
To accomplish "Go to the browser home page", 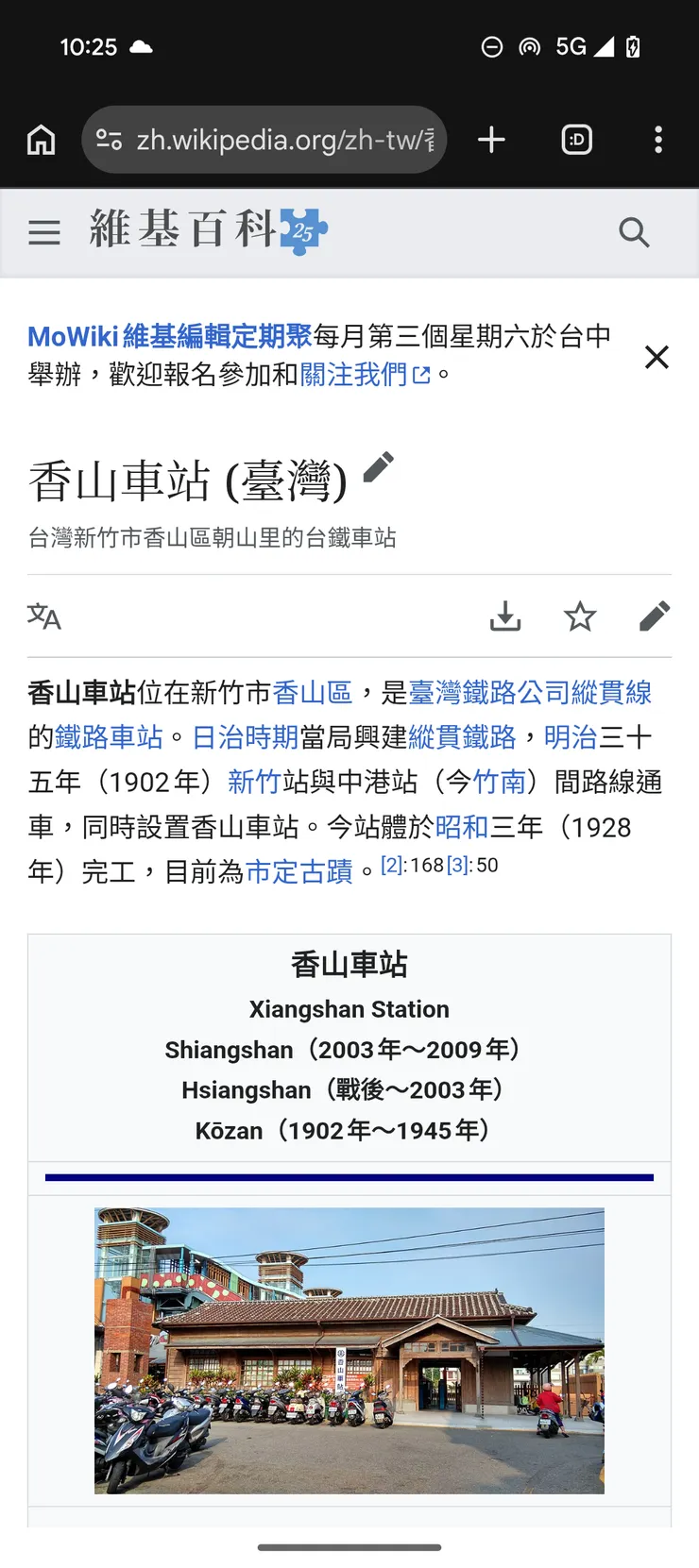I will 40,140.
